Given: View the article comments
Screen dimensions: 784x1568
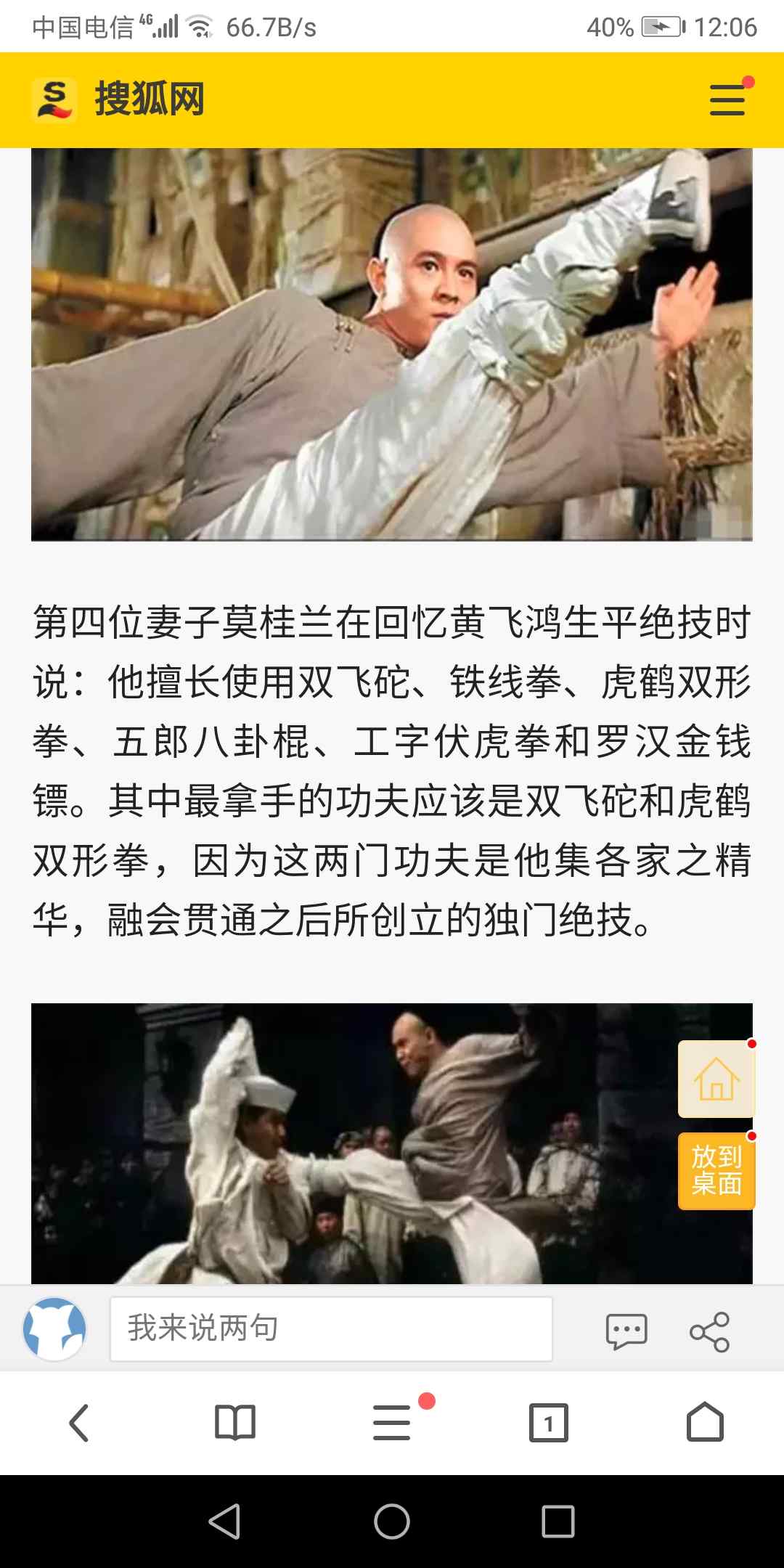Looking at the screenshot, I should 626,1331.
